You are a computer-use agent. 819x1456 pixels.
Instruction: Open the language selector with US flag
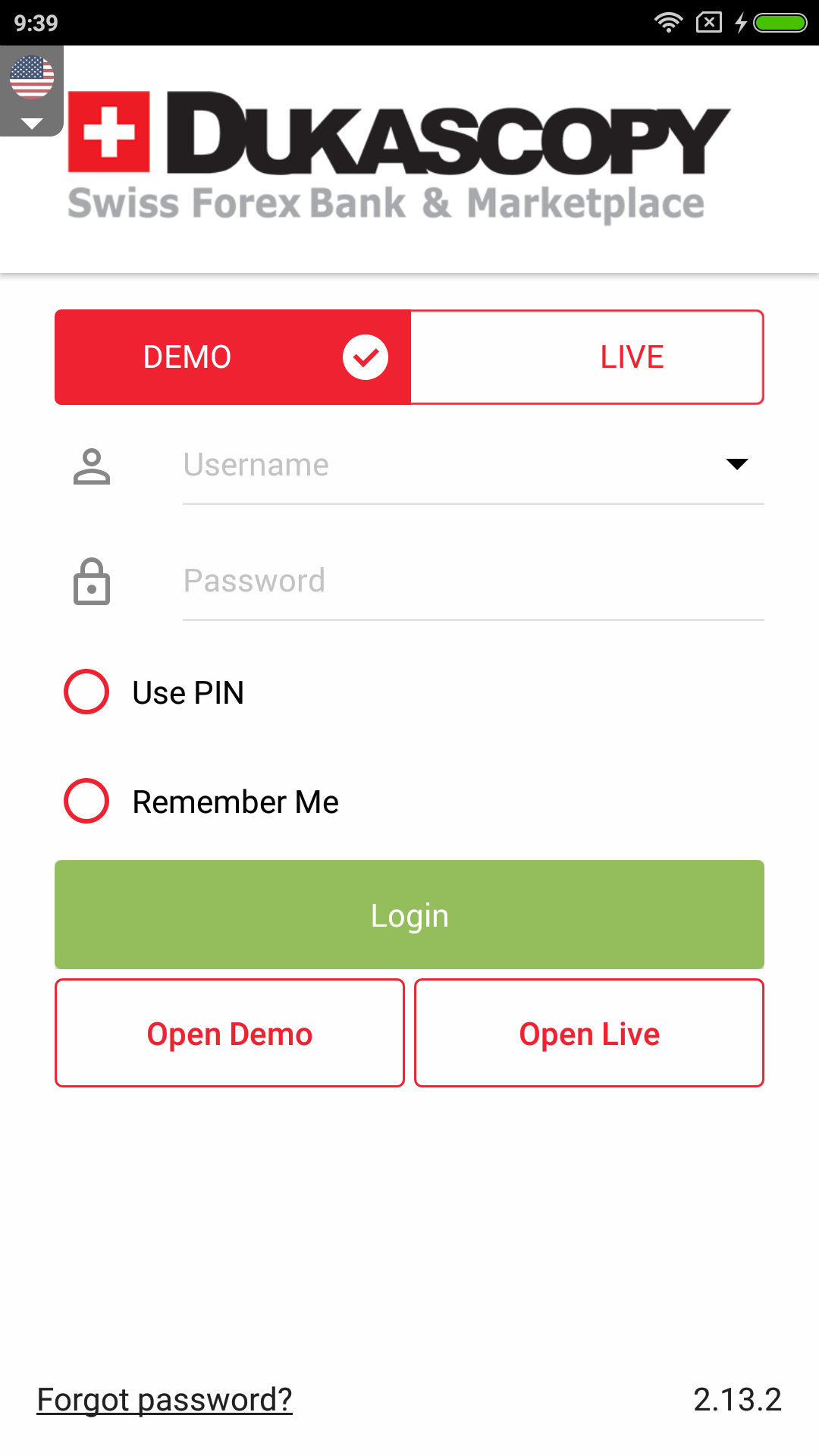(x=32, y=91)
